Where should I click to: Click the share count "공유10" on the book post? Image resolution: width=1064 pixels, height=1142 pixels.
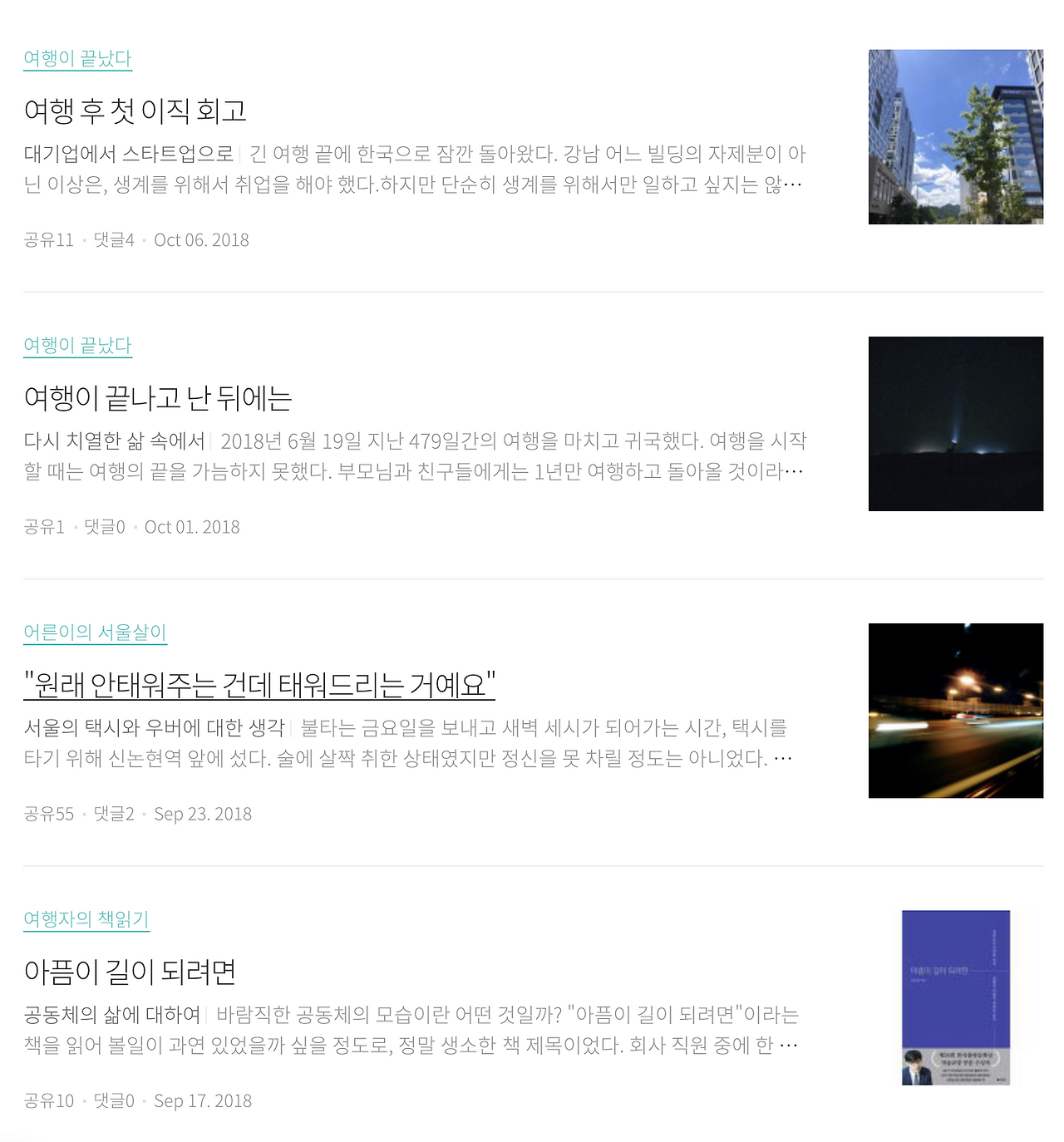point(49,1103)
